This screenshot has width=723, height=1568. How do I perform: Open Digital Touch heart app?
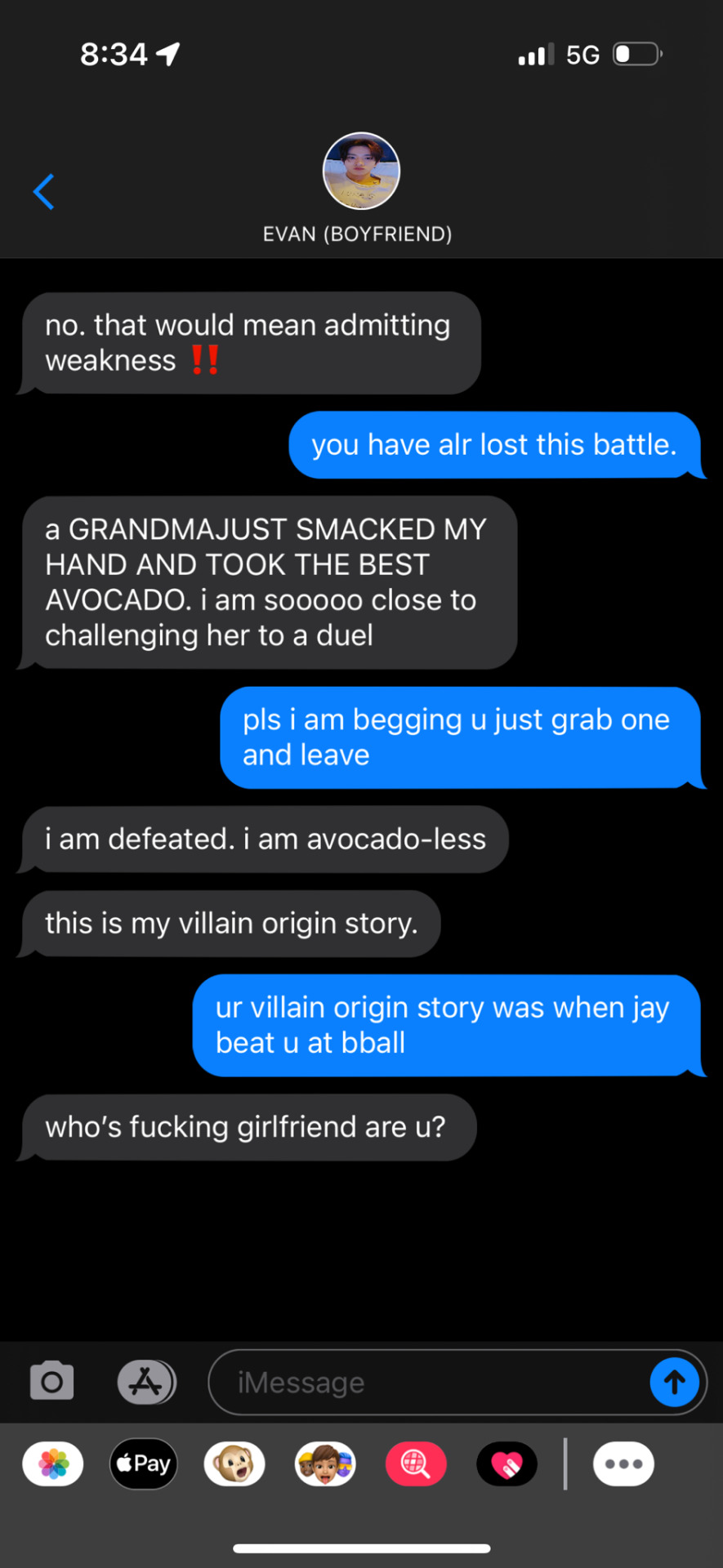[507, 1464]
